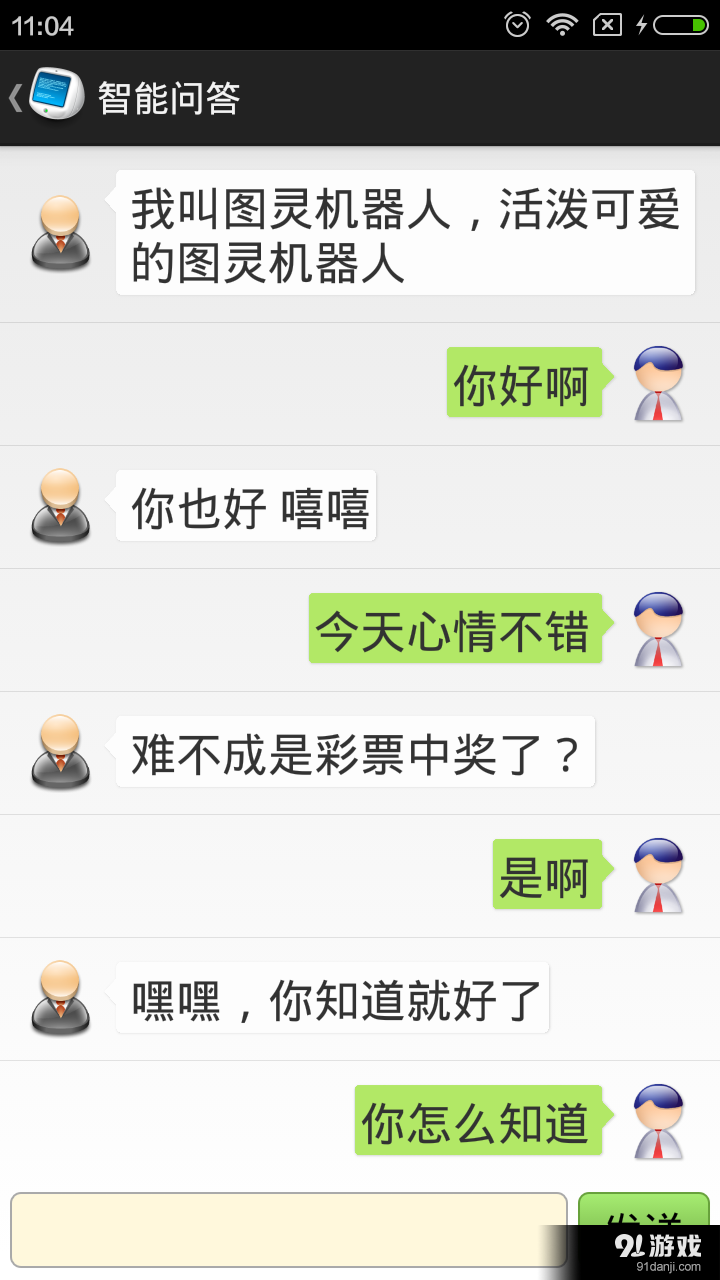Select the user avatar next to 你好啊
The image size is (720, 1280).
coord(658,383)
